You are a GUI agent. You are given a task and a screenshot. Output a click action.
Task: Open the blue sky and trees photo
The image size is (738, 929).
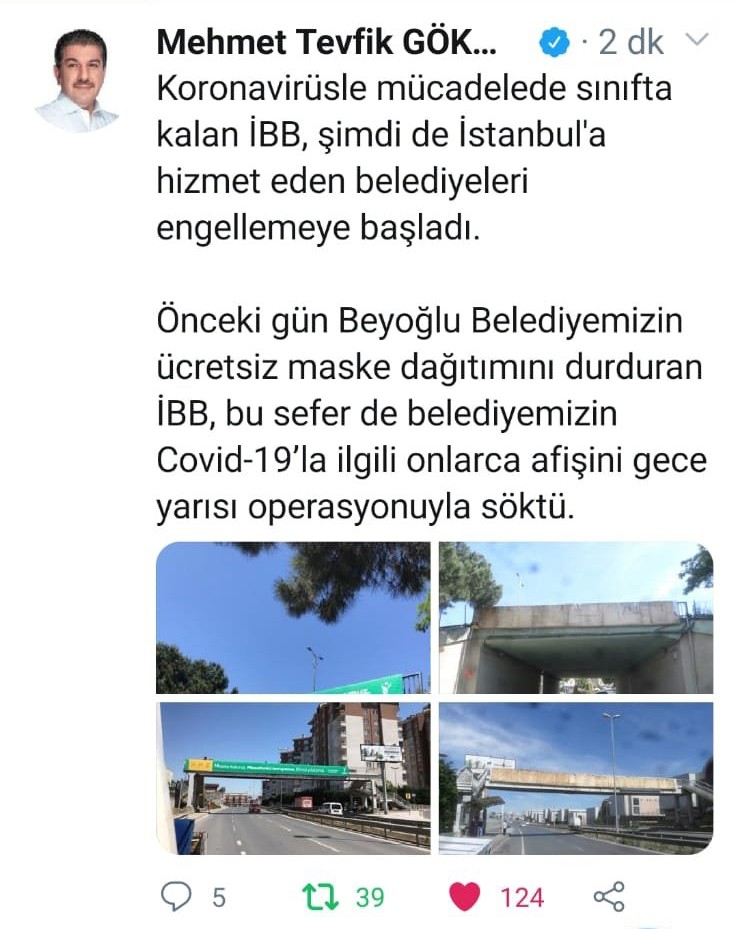coord(293,617)
